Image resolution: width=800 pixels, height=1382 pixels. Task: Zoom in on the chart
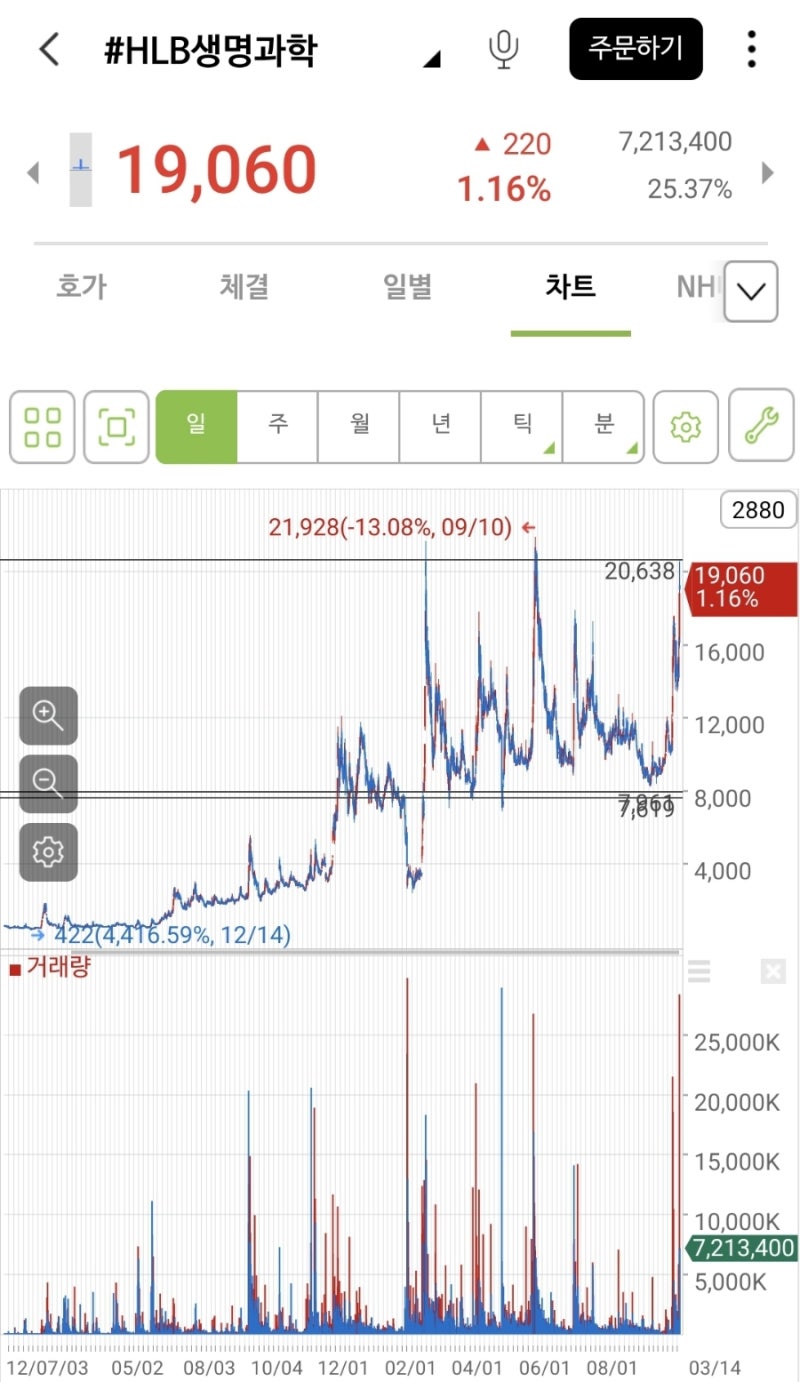pyautogui.click(x=48, y=715)
